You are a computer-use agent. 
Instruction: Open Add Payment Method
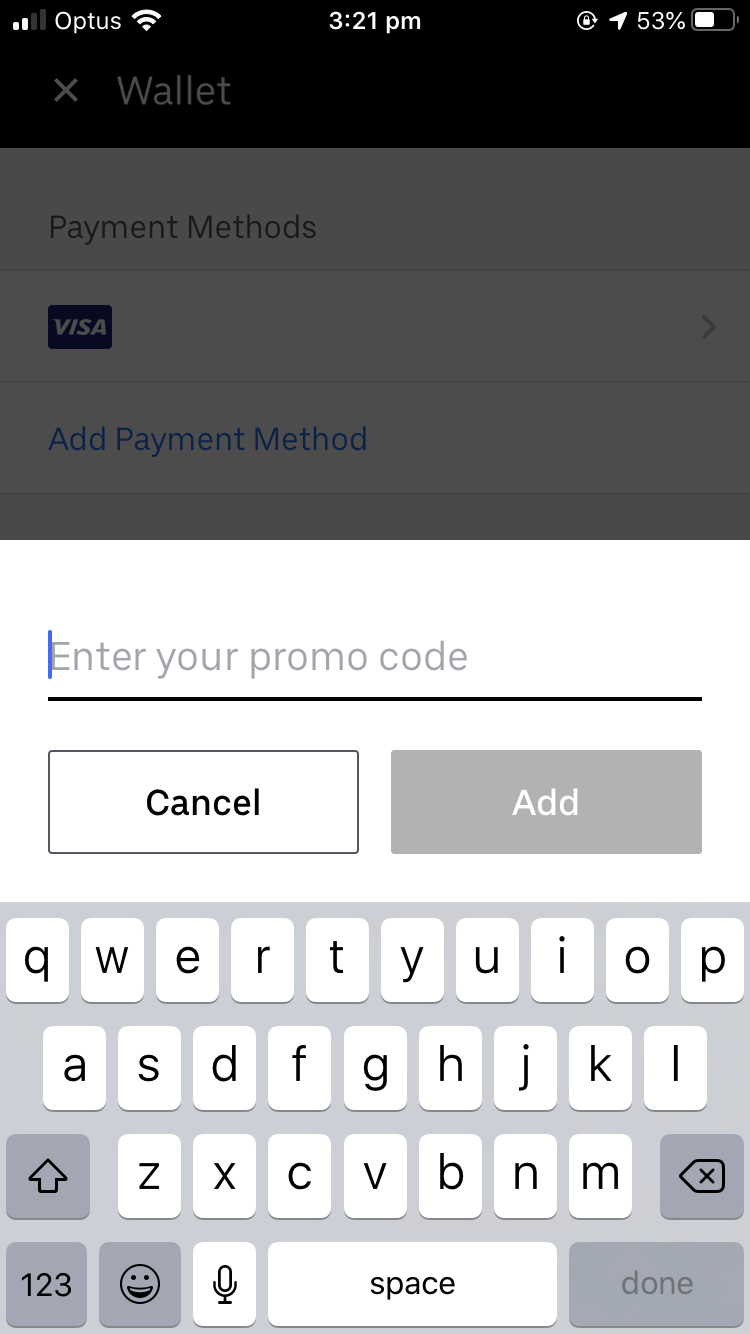coord(207,438)
